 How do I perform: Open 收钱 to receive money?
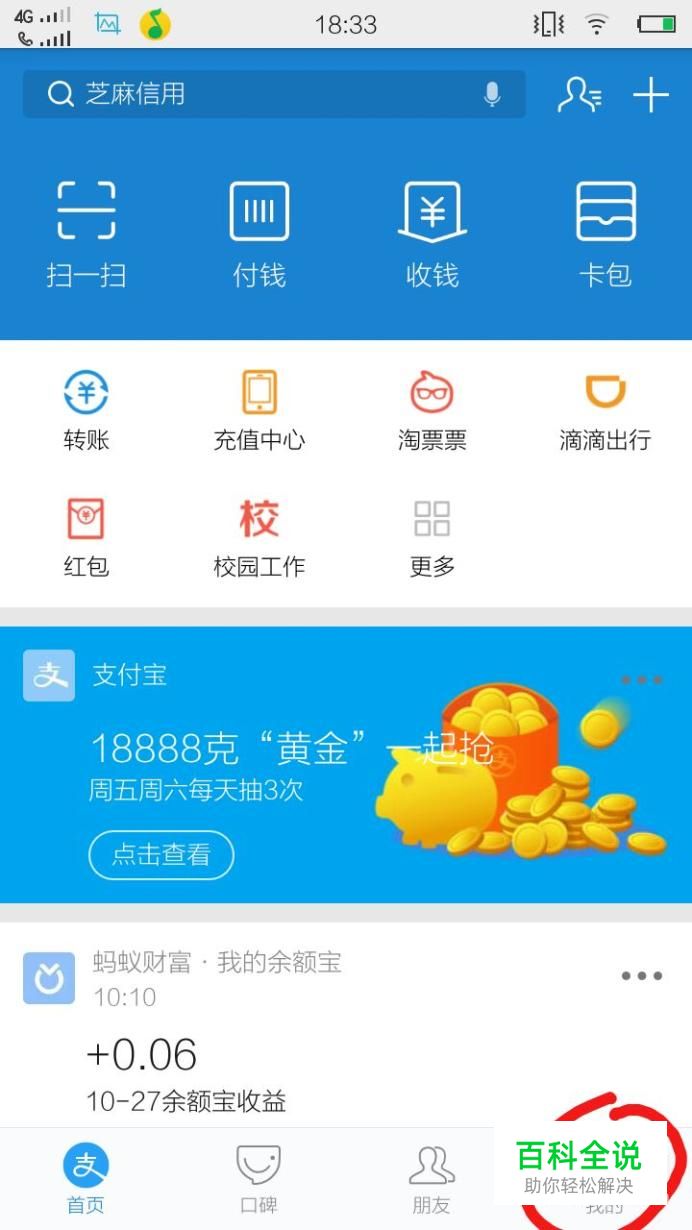(x=432, y=232)
